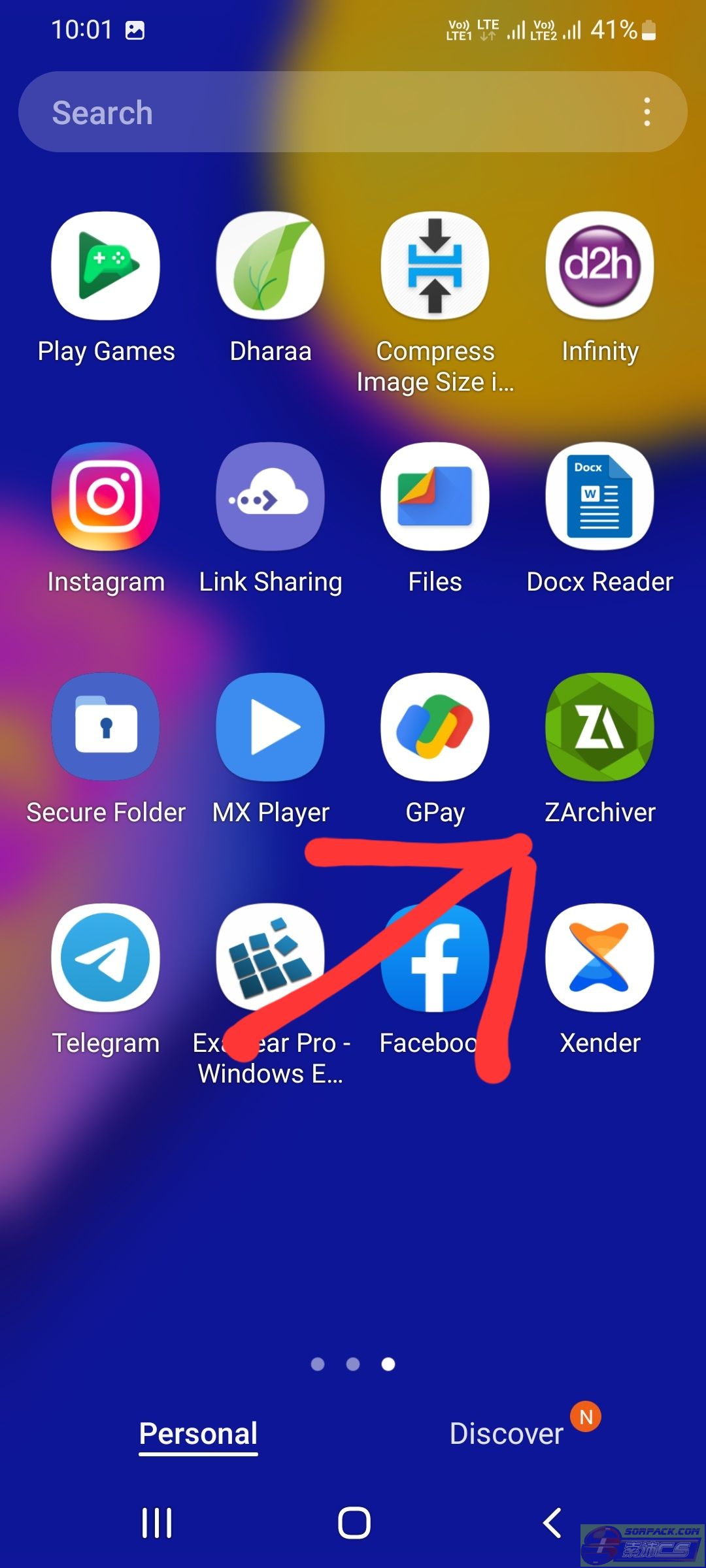
Task: Open the d2h Infinity app
Action: (599, 266)
